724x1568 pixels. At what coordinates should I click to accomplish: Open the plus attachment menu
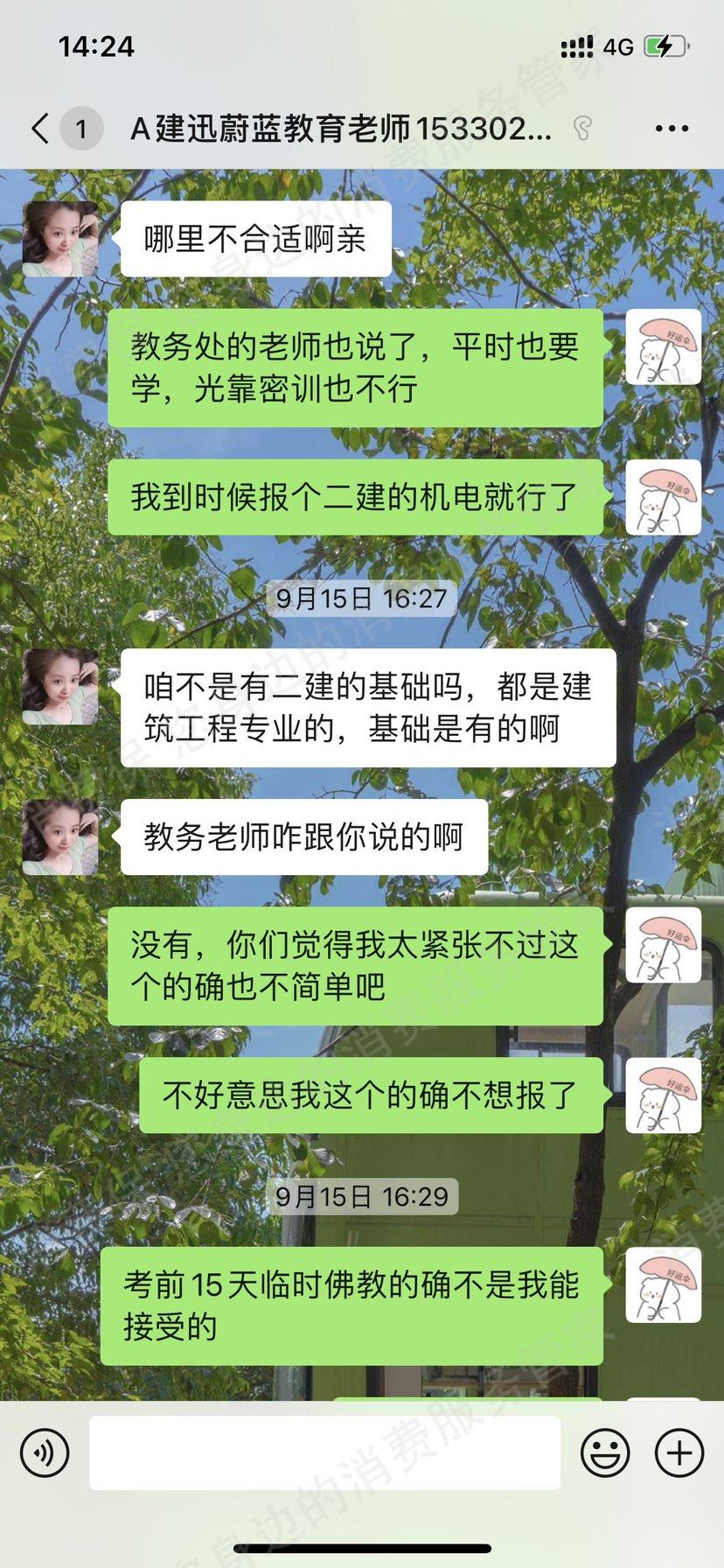coord(679,1453)
